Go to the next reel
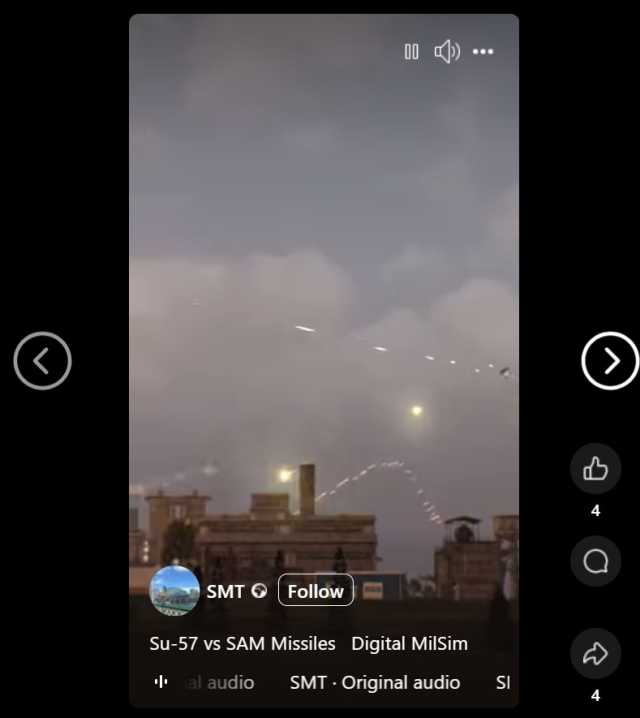 pos(610,361)
